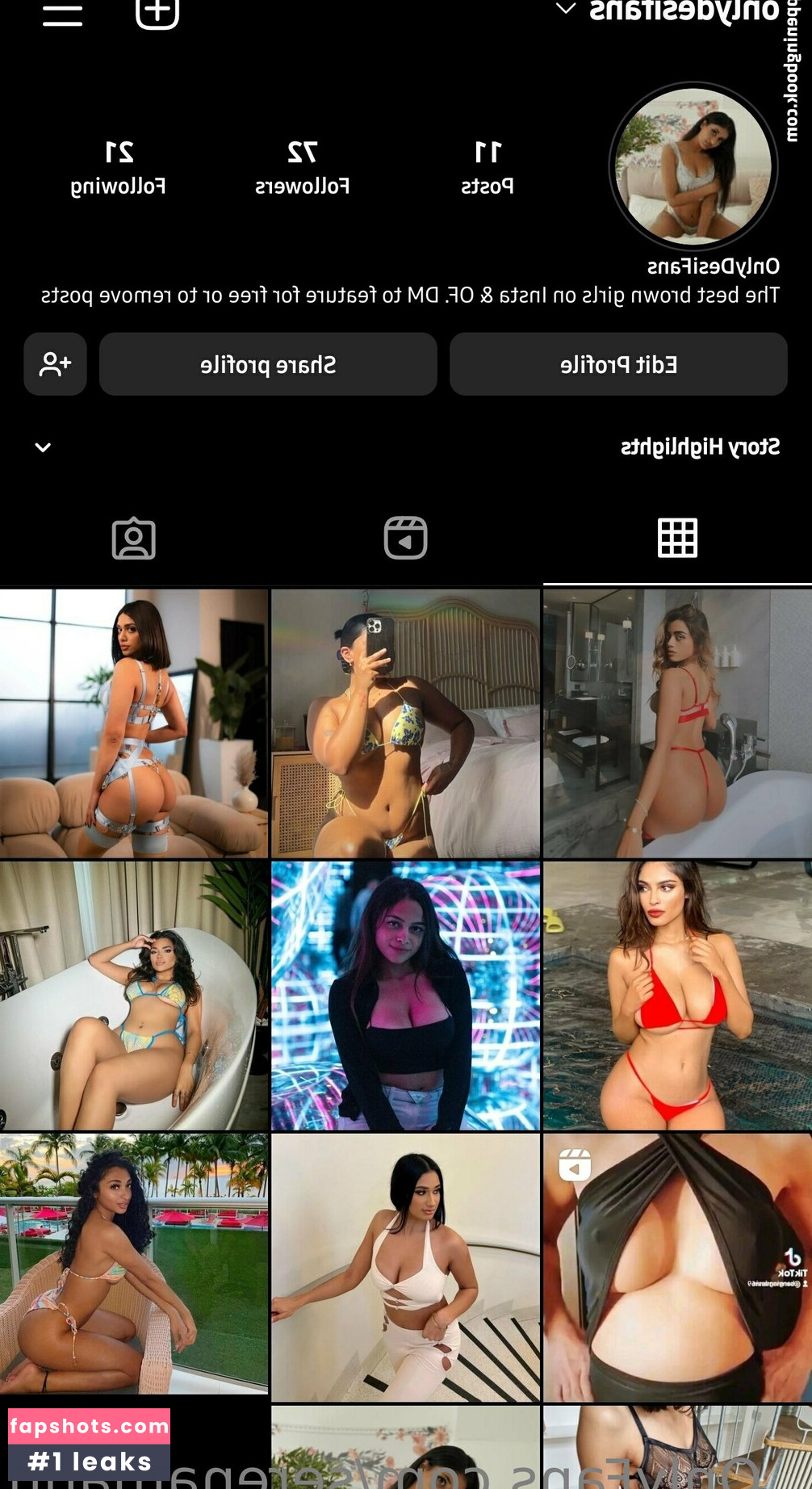Open the Edit Profile button
Viewport: 812px width, 1489px height.
(618, 365)
